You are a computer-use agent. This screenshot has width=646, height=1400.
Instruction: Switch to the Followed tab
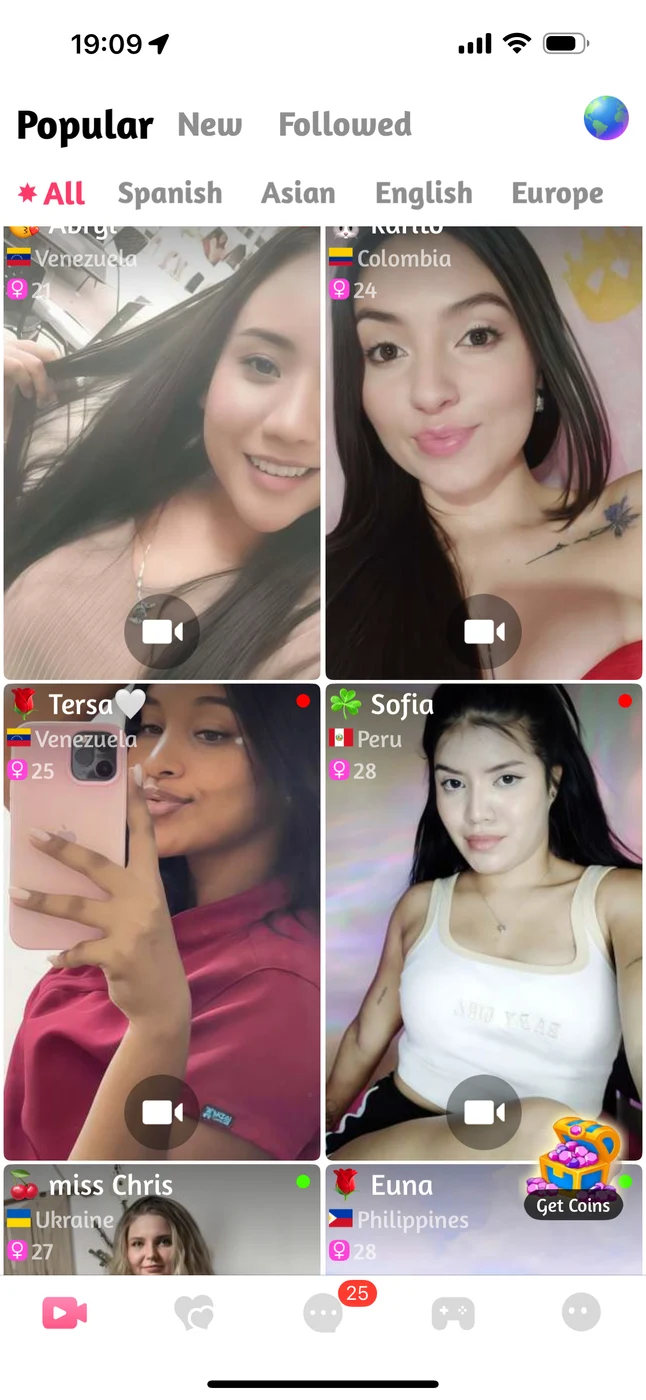click(345, 125)
